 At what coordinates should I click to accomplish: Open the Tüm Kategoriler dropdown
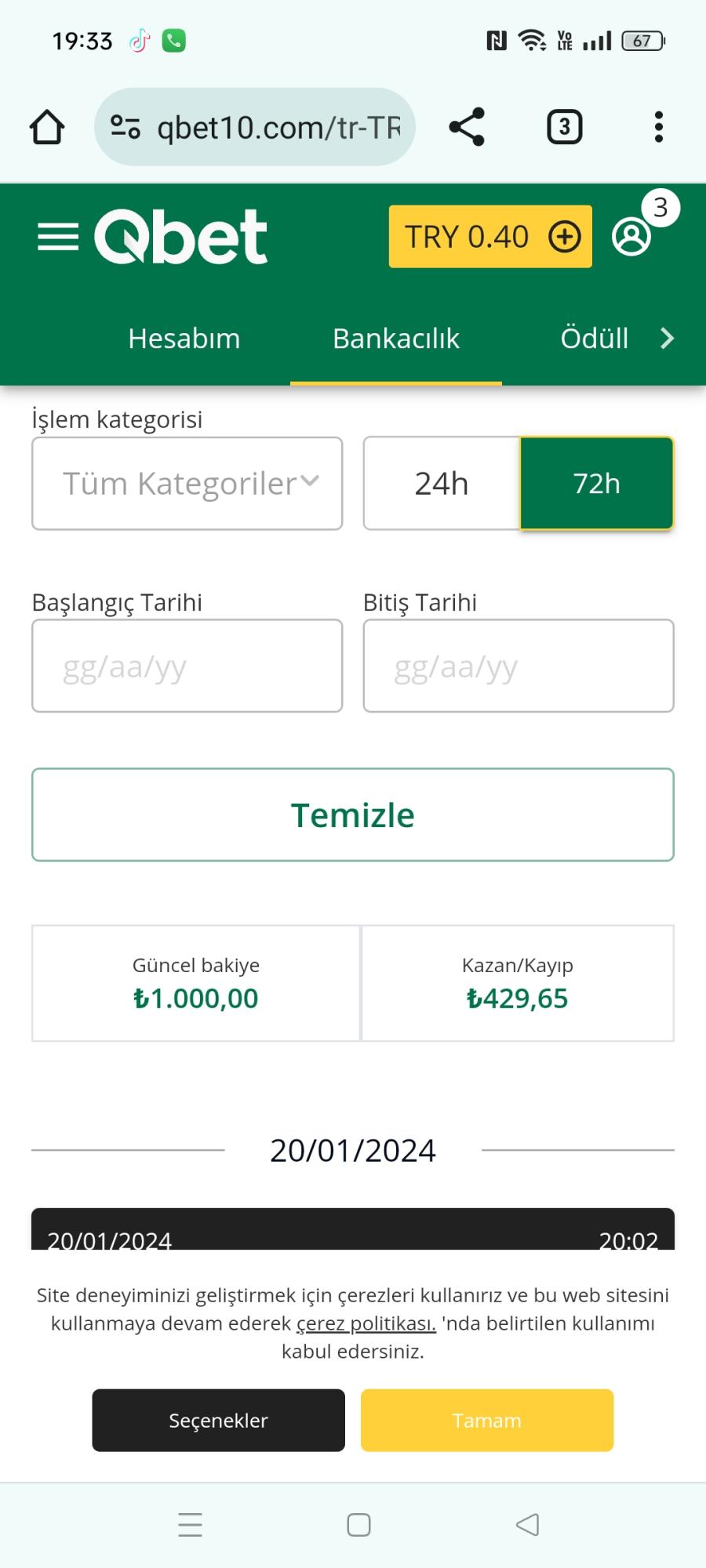pyautogui.click(x=187, y=483)
